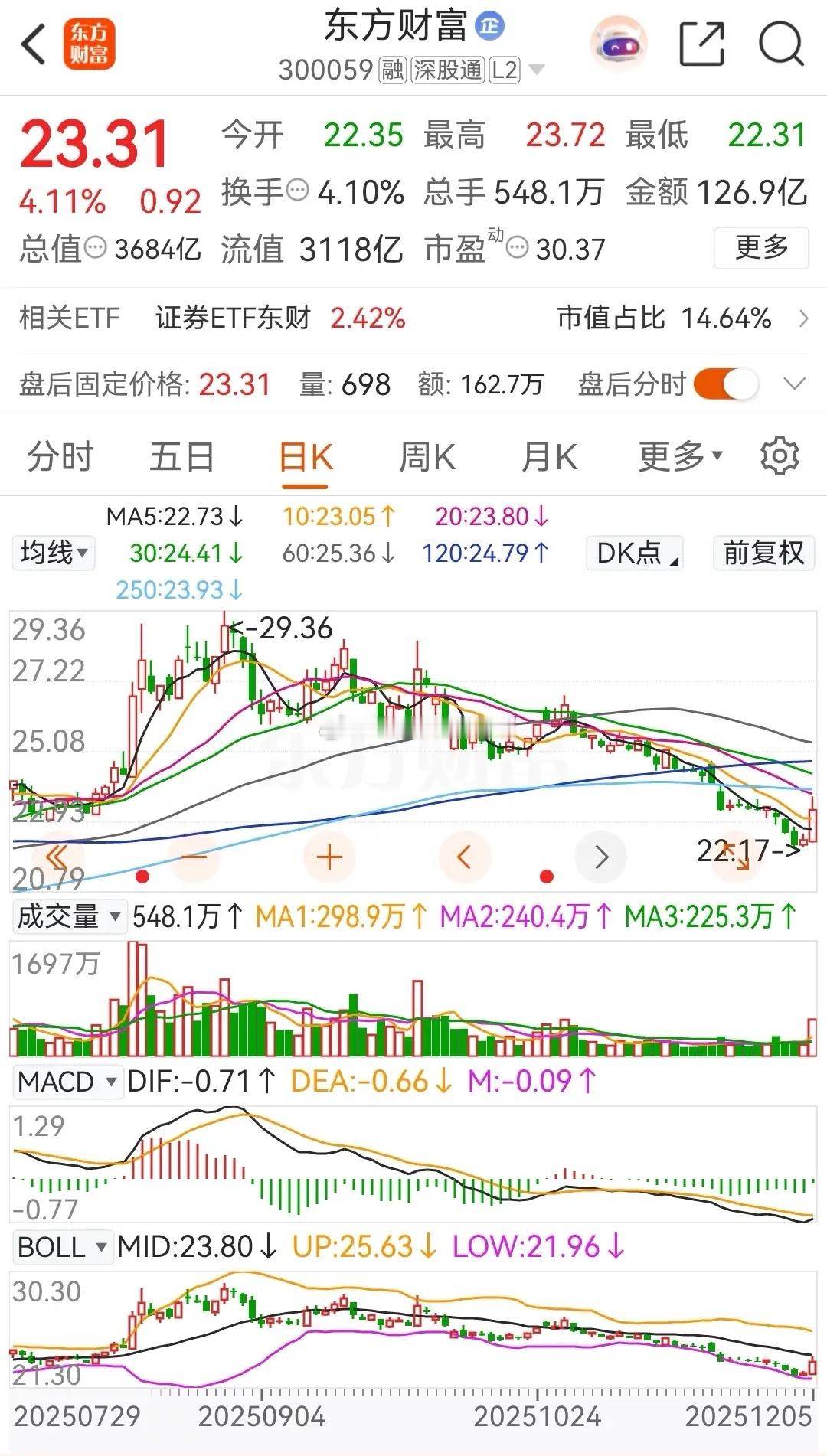Switch to the 周K tab
The width and height of the screenshot is (827, 1456).
pos(426,457)
